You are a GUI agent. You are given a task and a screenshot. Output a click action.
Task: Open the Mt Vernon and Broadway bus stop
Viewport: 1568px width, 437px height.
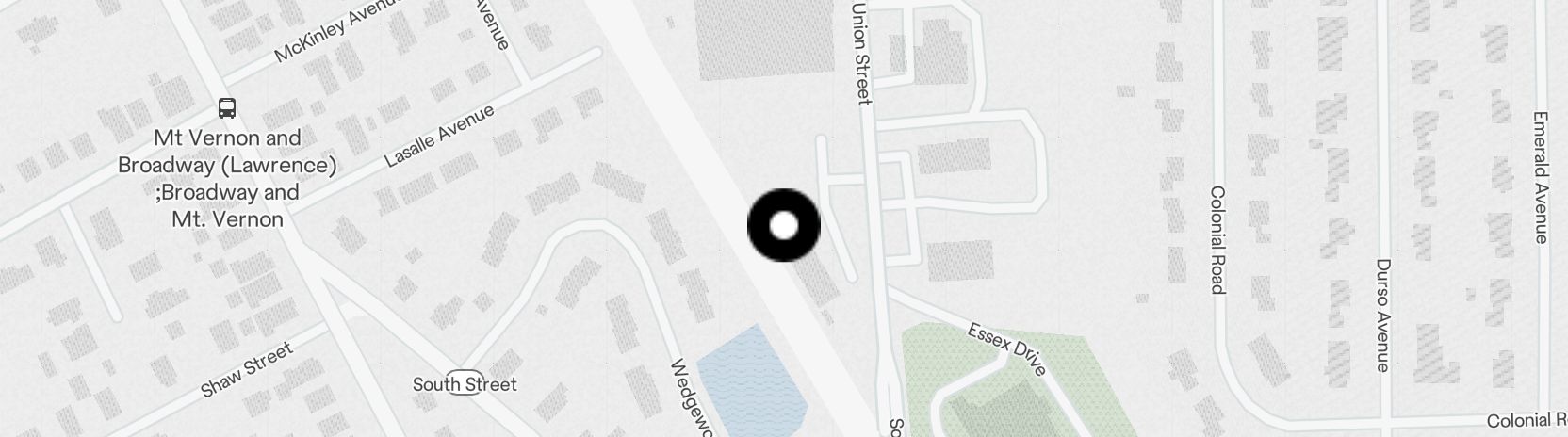click(227, 108)
